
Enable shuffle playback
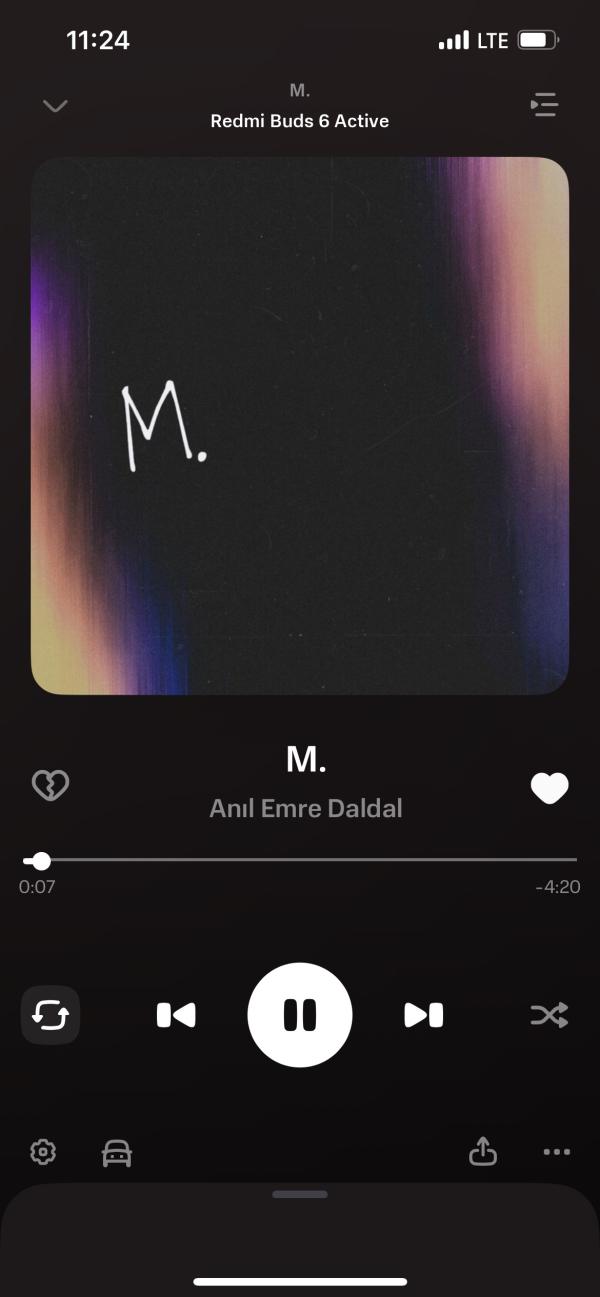tap(549, 1015)
